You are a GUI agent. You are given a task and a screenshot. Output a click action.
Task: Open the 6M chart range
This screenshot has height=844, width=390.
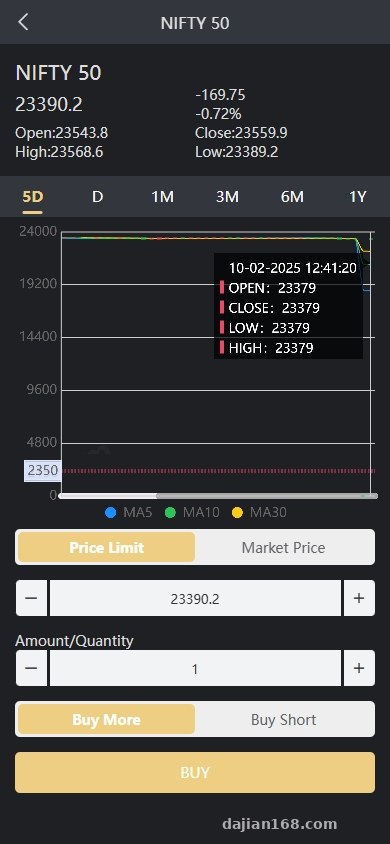(292, 197)
